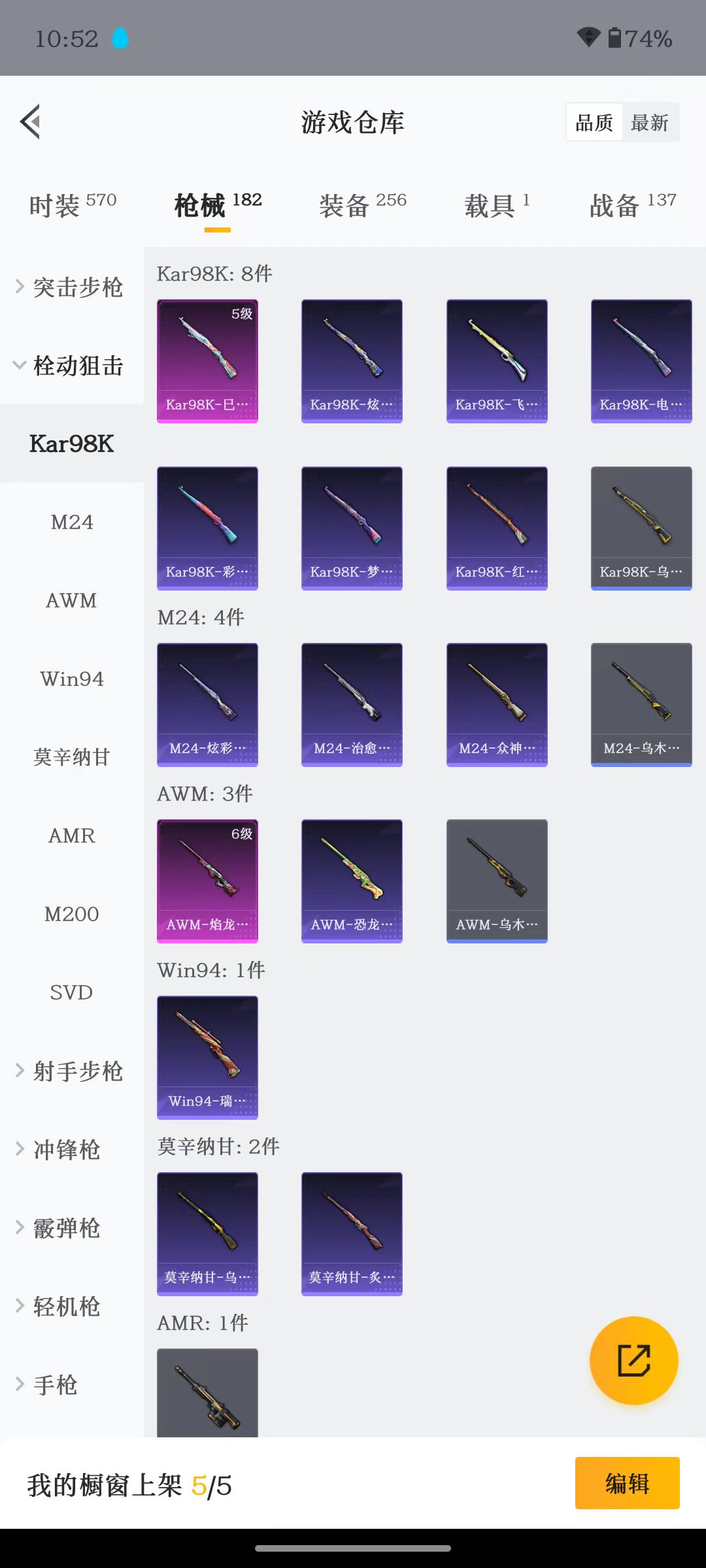View the AWM-恐龙 skin
Screen dimensions: 706x1568
pyautogui.click(x=352, y=881)
